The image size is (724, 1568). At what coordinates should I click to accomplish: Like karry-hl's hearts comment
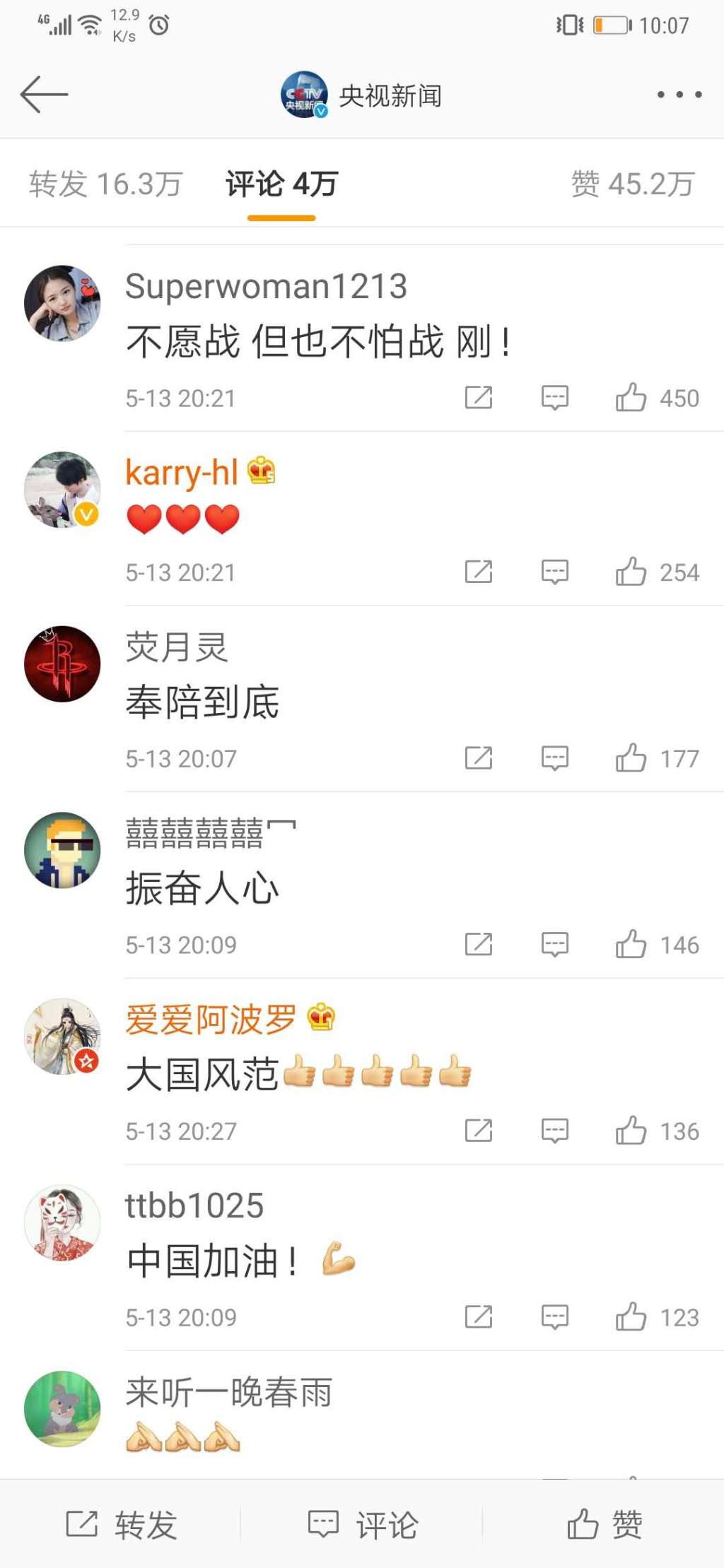coord(631,572)
